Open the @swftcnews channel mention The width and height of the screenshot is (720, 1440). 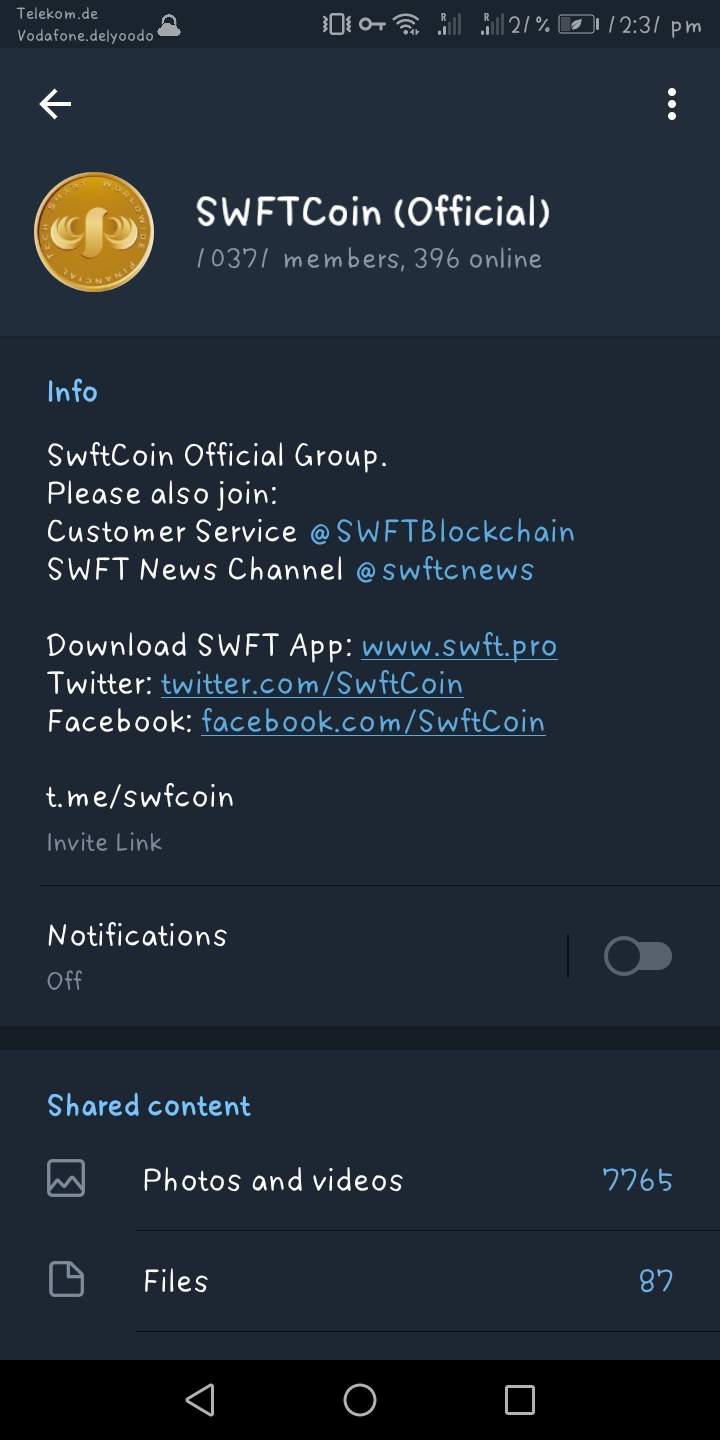[x=445, y=570]
